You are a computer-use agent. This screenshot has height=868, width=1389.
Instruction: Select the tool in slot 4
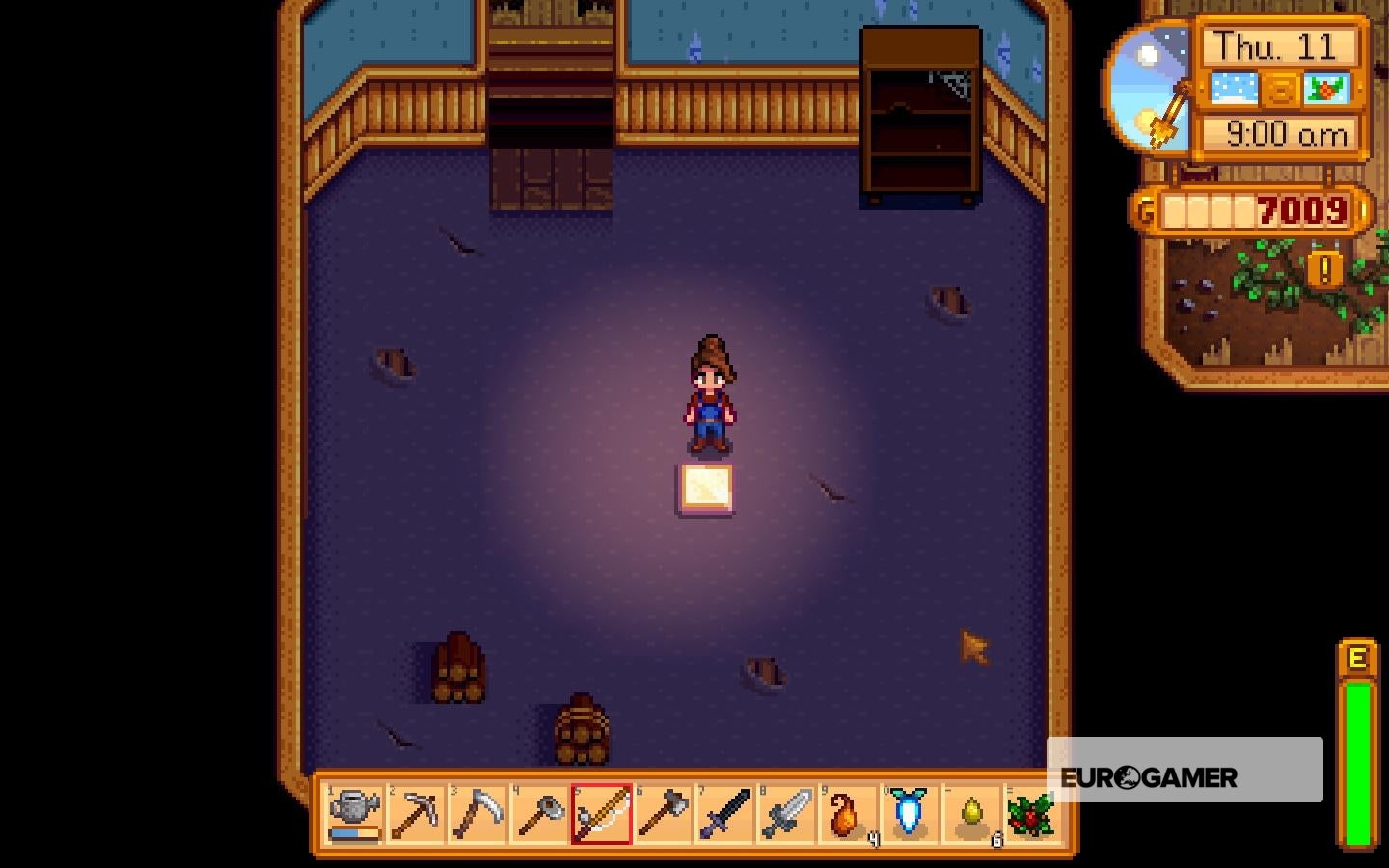click(x=539, y=814)
